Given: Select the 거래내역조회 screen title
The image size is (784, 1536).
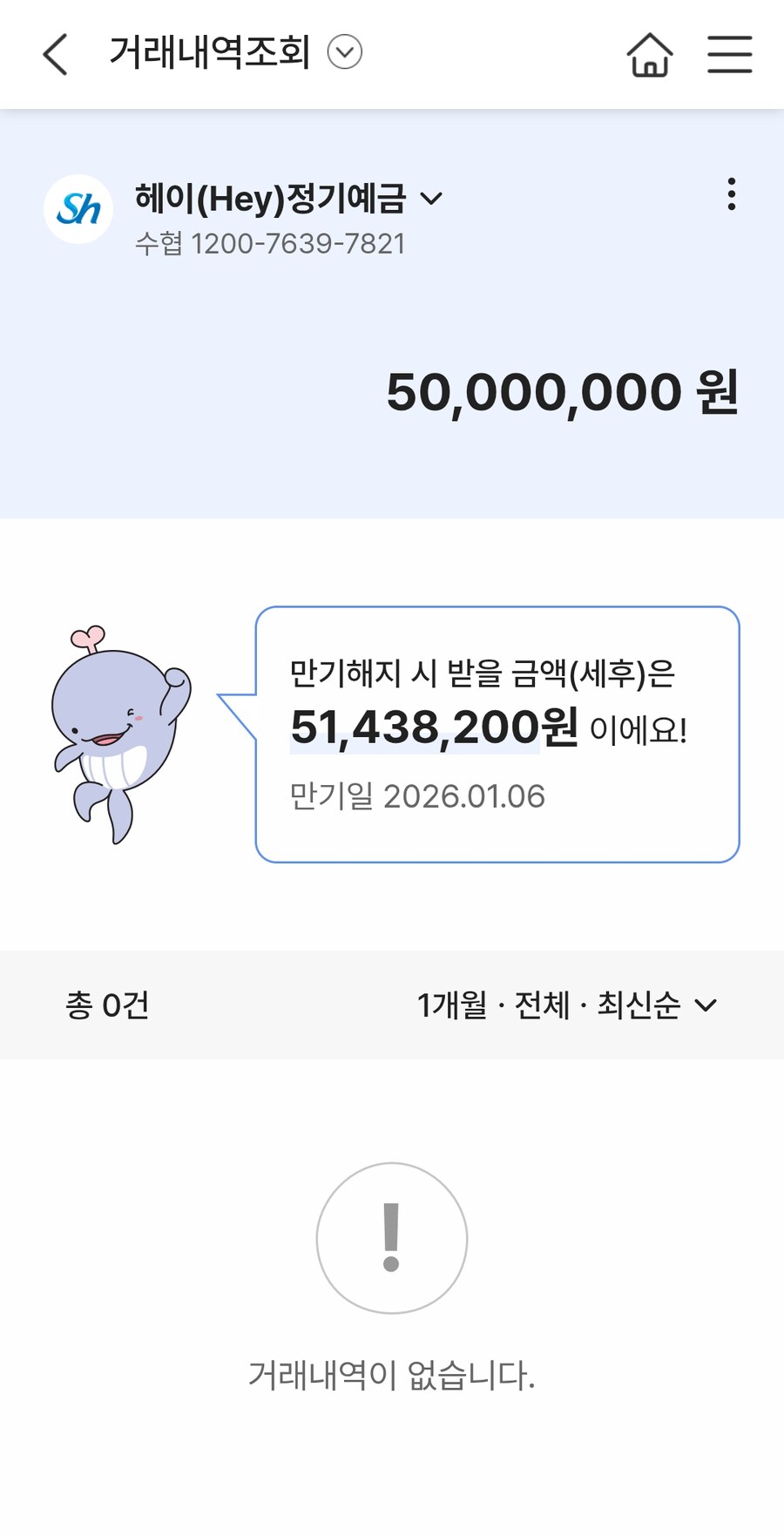Looking at the screenshot, I should pos(209,52).
